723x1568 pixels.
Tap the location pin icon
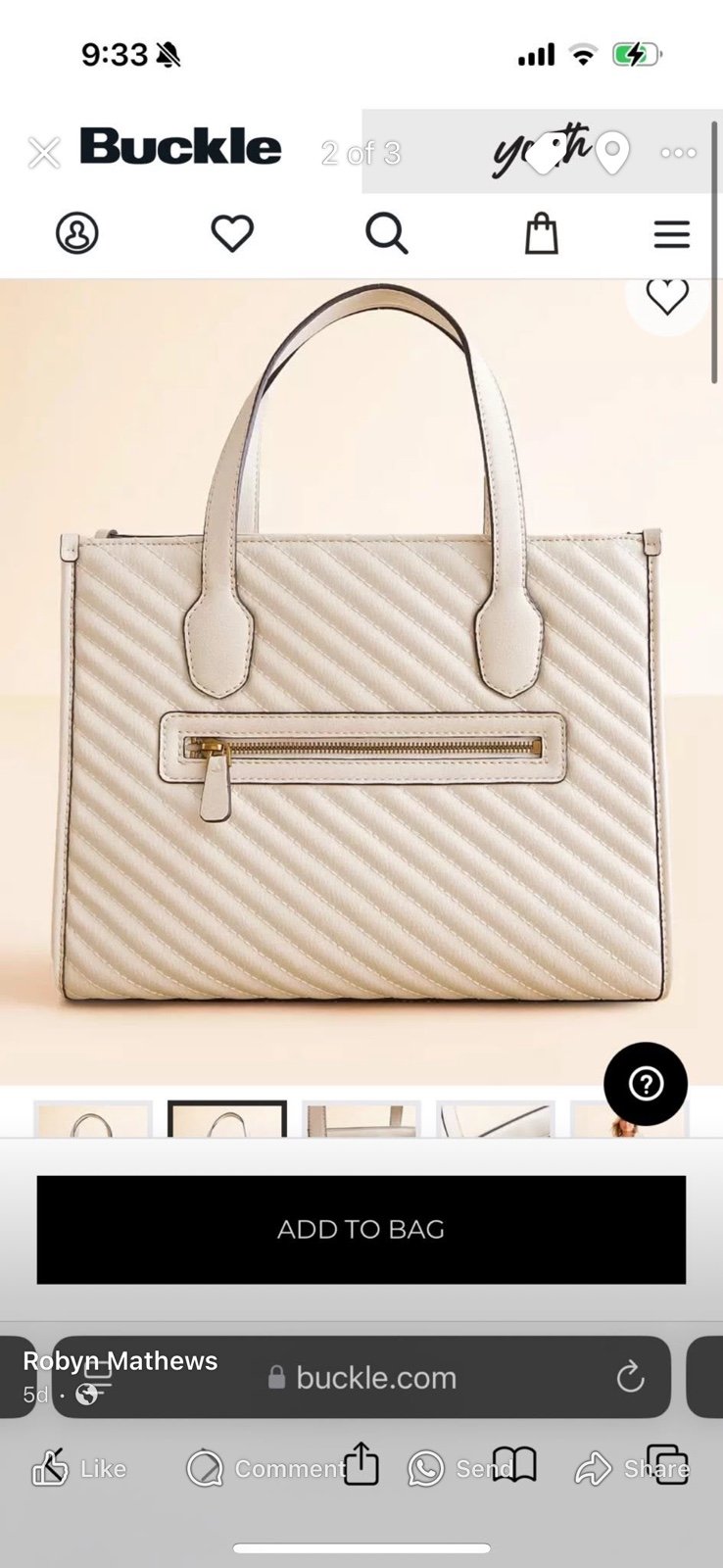pos(612,154)
